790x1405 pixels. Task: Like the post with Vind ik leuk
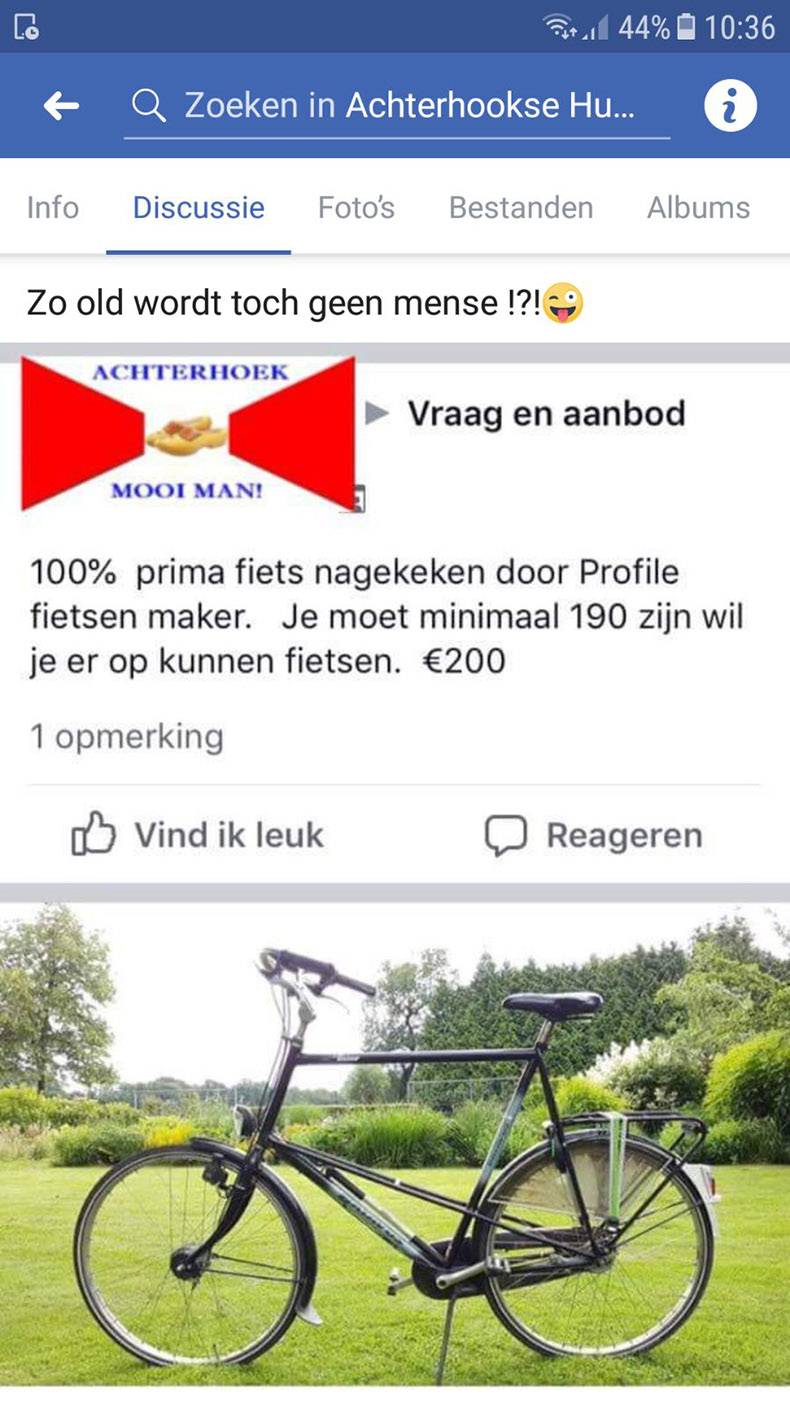198,835
